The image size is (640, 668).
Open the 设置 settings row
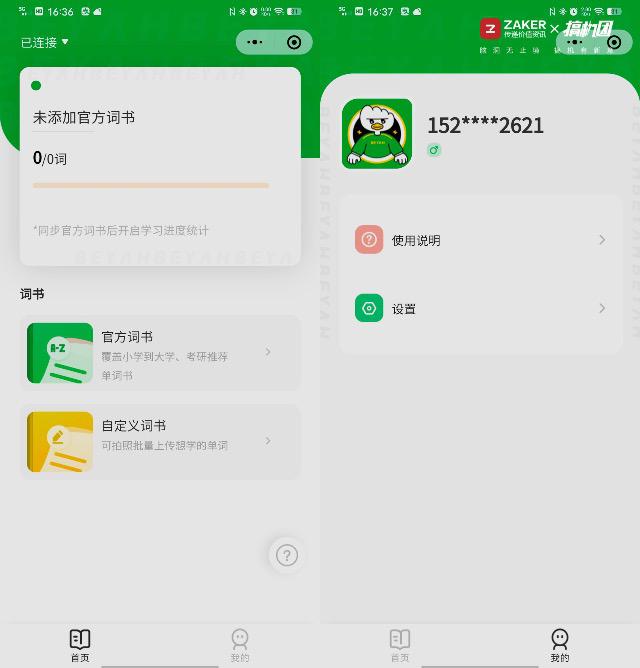pos(480,308)
